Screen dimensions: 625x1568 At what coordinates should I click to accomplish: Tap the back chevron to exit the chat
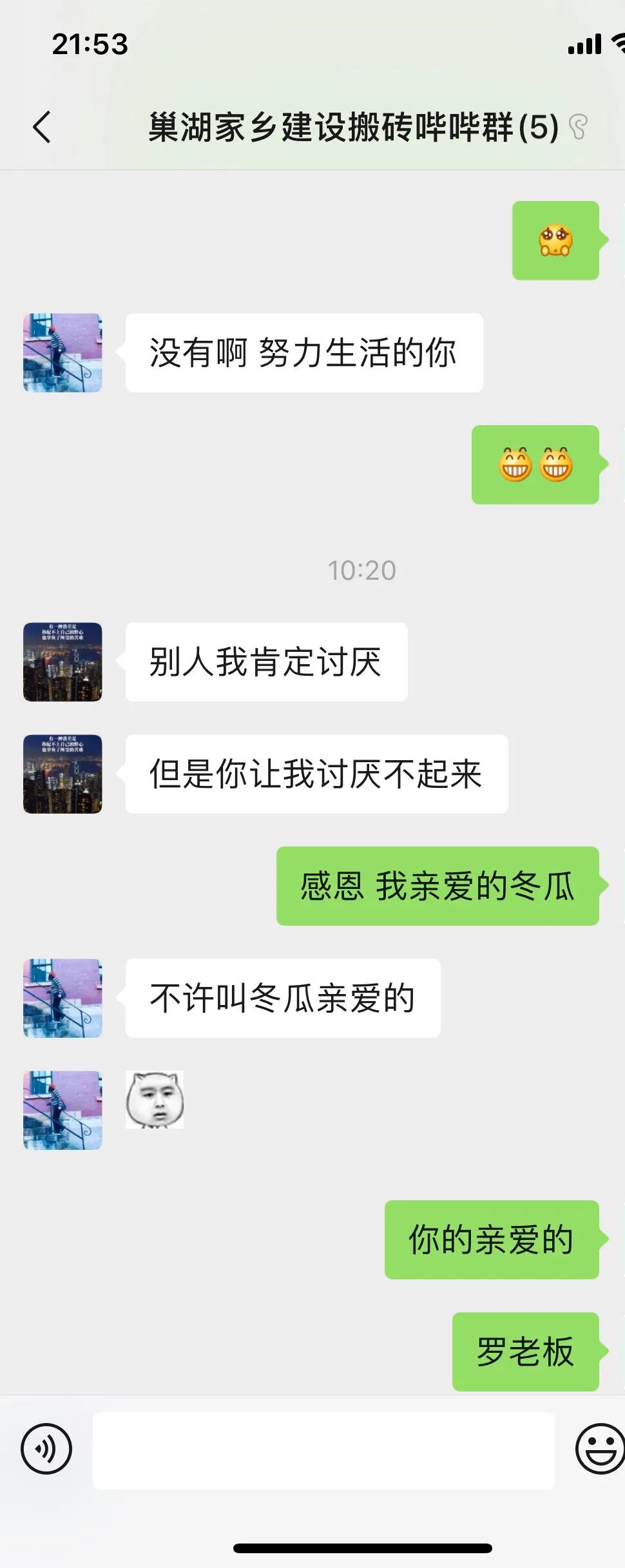43,126
